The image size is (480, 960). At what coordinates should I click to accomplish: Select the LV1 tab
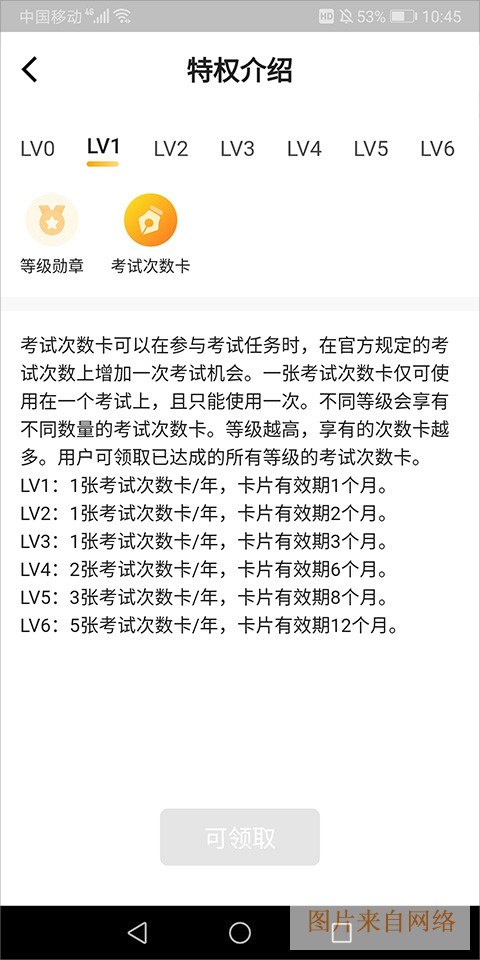coord(103,147)
